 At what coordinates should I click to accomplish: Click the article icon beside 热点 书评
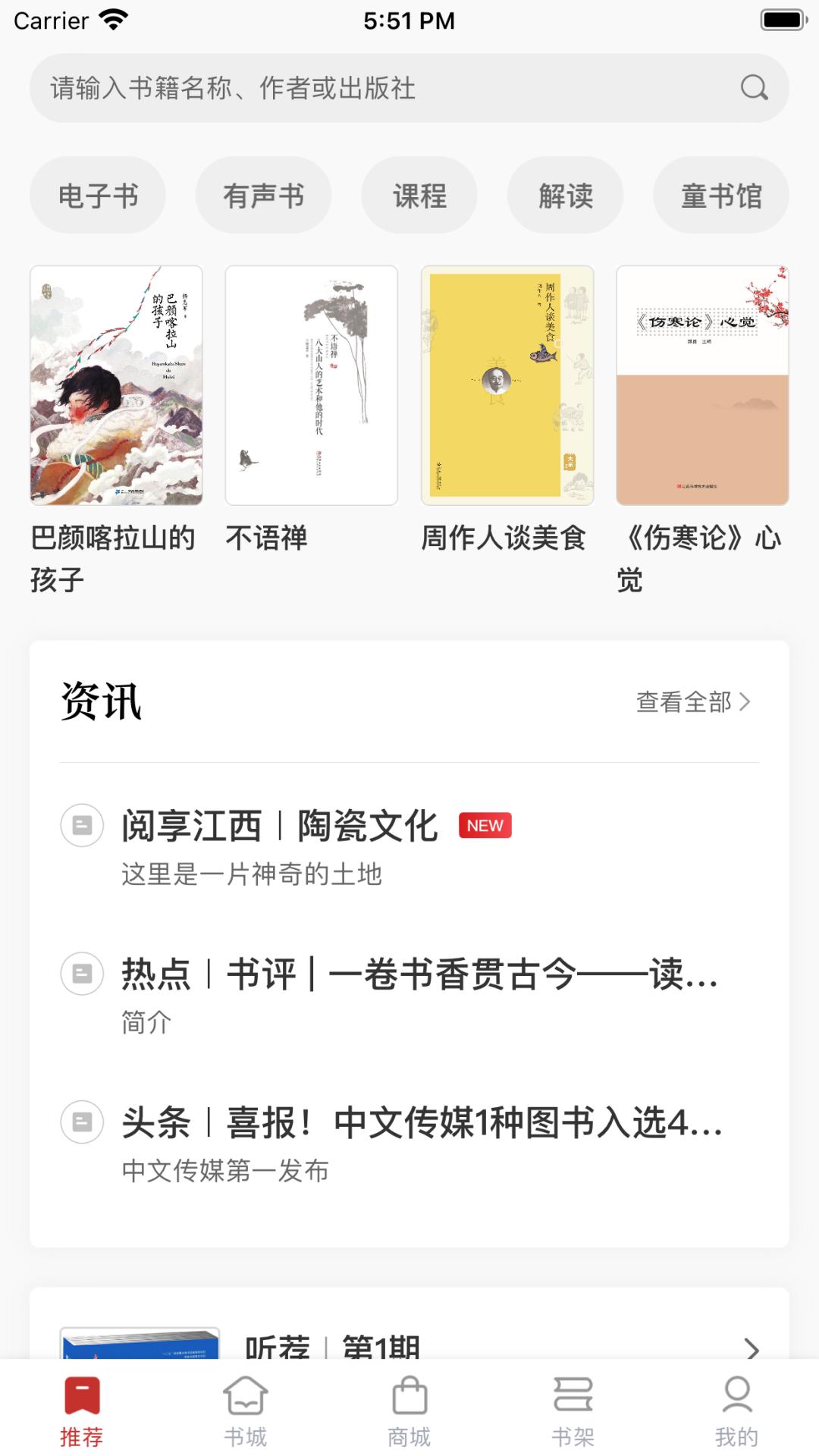[81, 974]
